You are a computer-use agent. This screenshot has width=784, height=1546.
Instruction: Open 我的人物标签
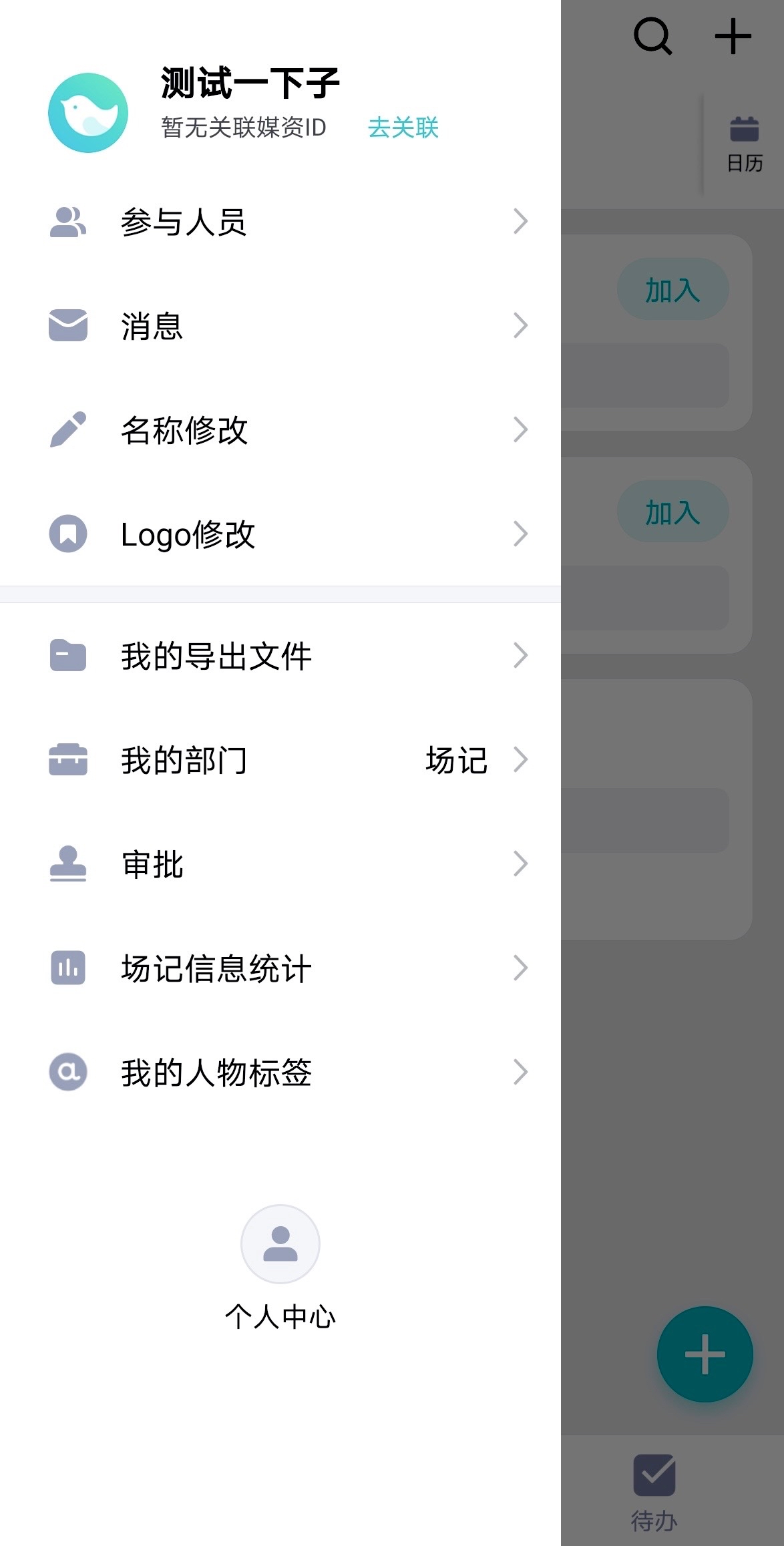point(280,1073)
